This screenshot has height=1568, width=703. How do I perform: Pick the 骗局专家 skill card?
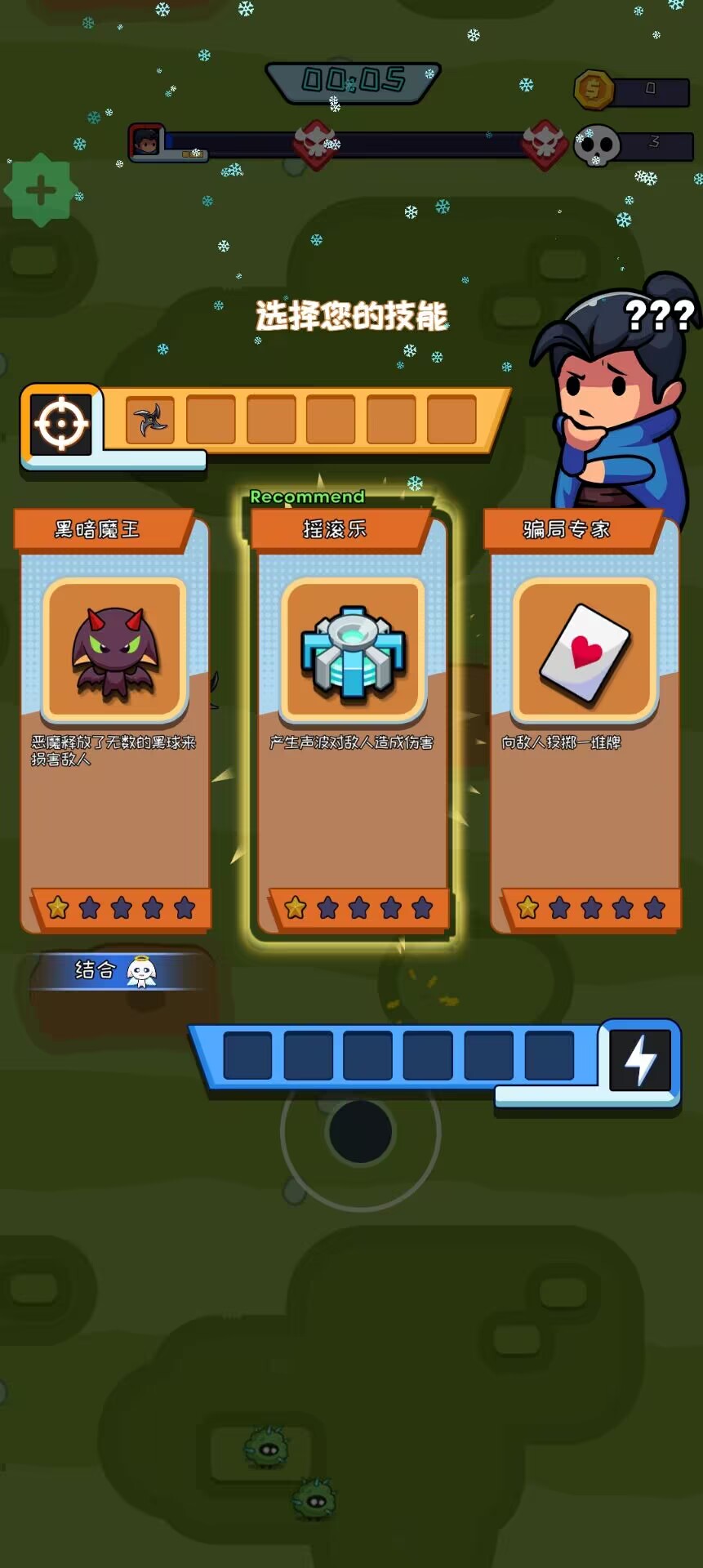[x=584, y=721]
